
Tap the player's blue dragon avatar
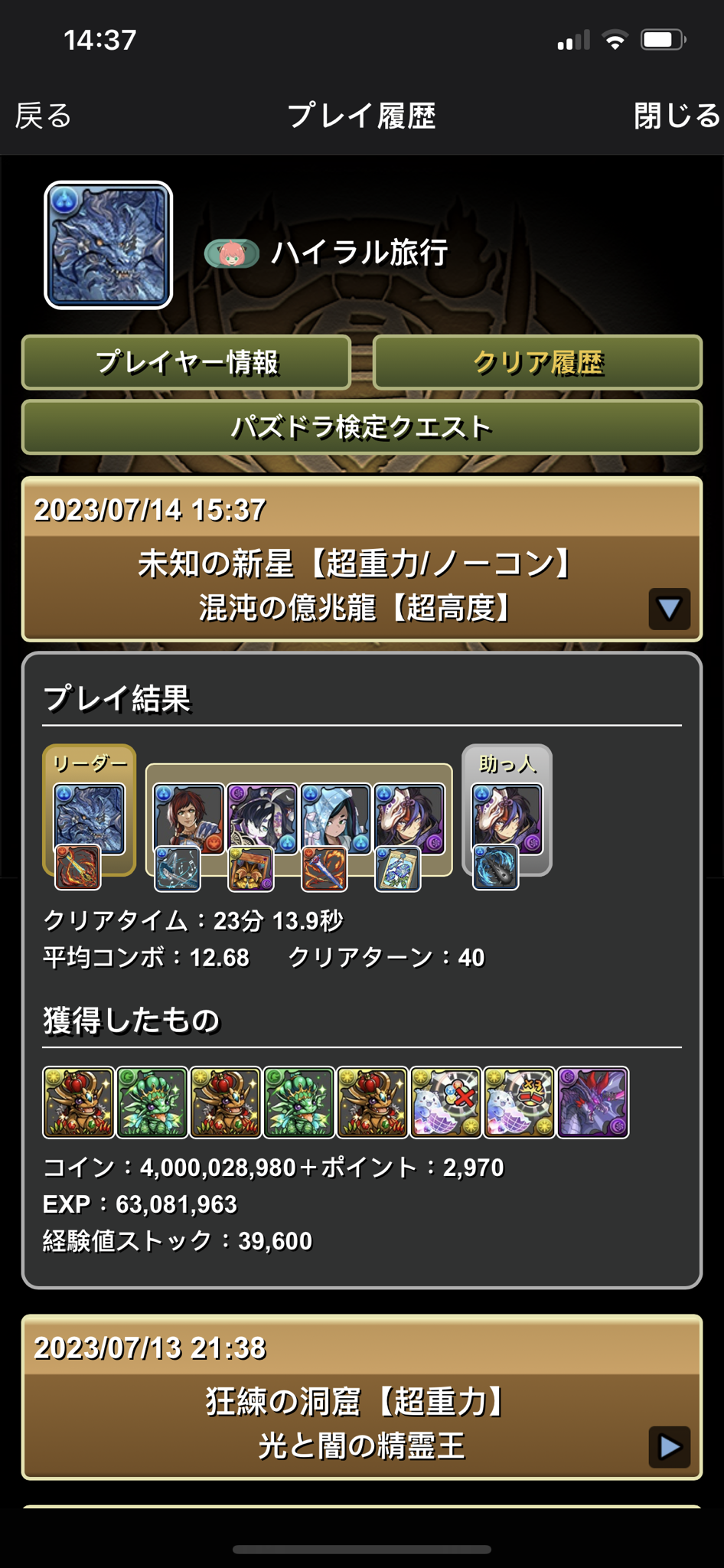click(x=109, y=245)
